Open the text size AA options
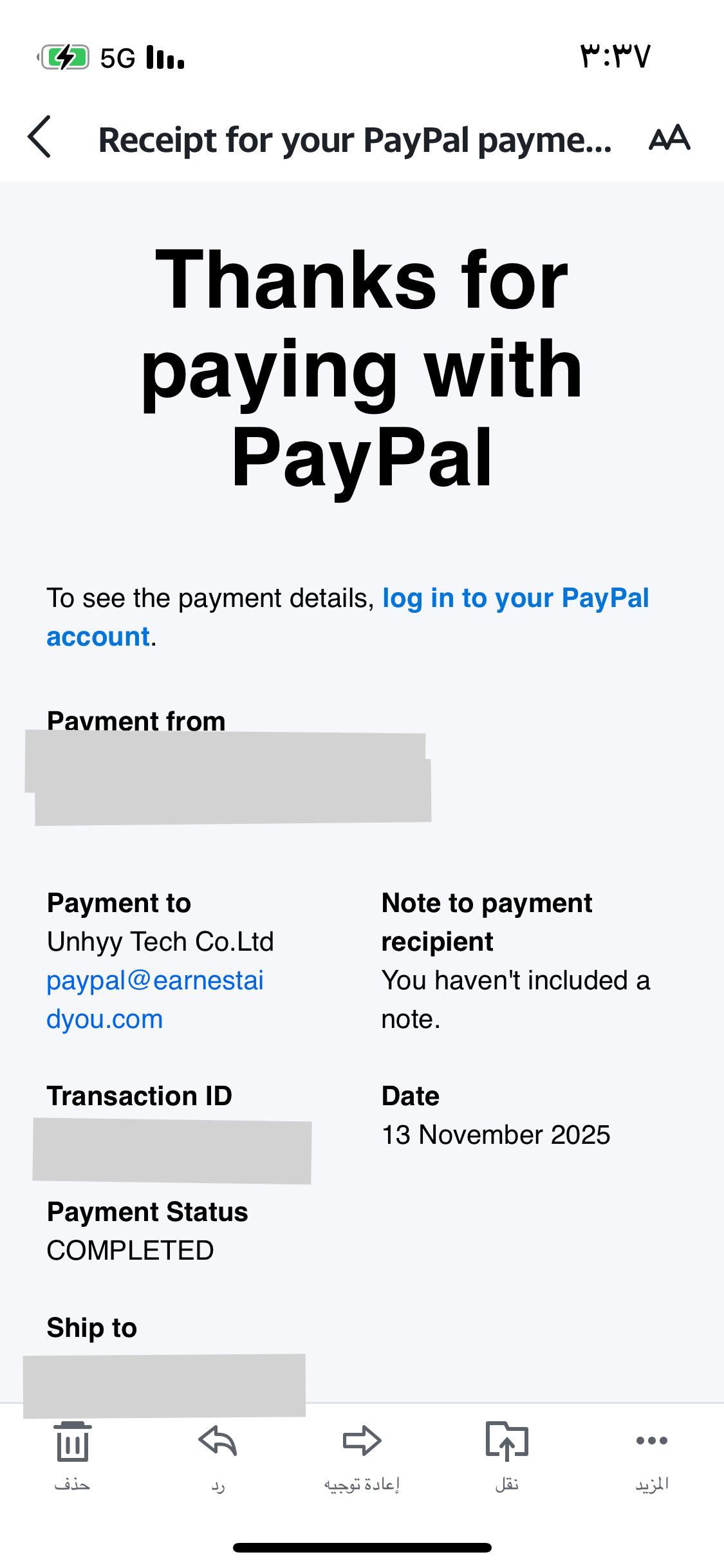The image size is (724, 1568). tap(669, 138)
